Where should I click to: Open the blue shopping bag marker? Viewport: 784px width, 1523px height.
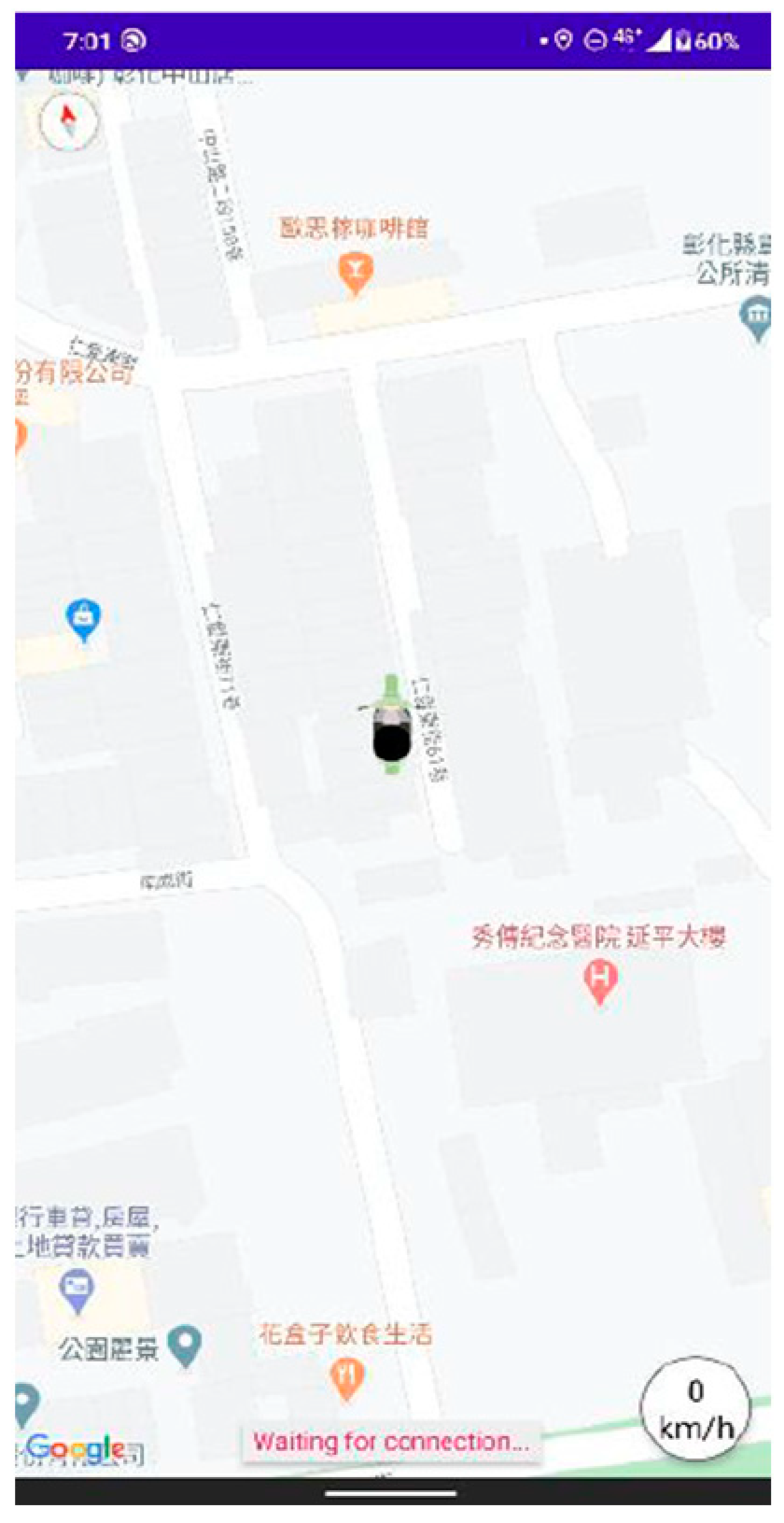coord(84,617)
